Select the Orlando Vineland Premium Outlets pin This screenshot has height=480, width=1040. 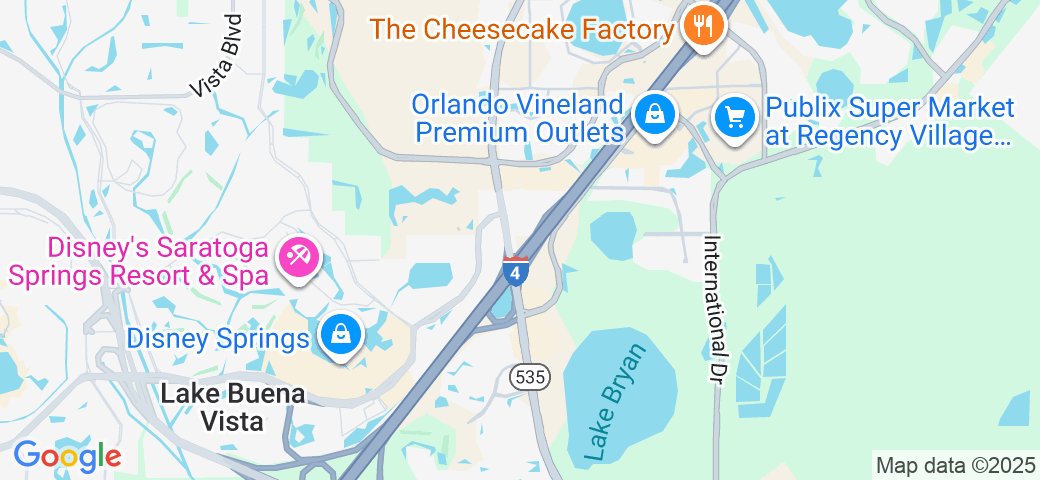tap(654, 116)
